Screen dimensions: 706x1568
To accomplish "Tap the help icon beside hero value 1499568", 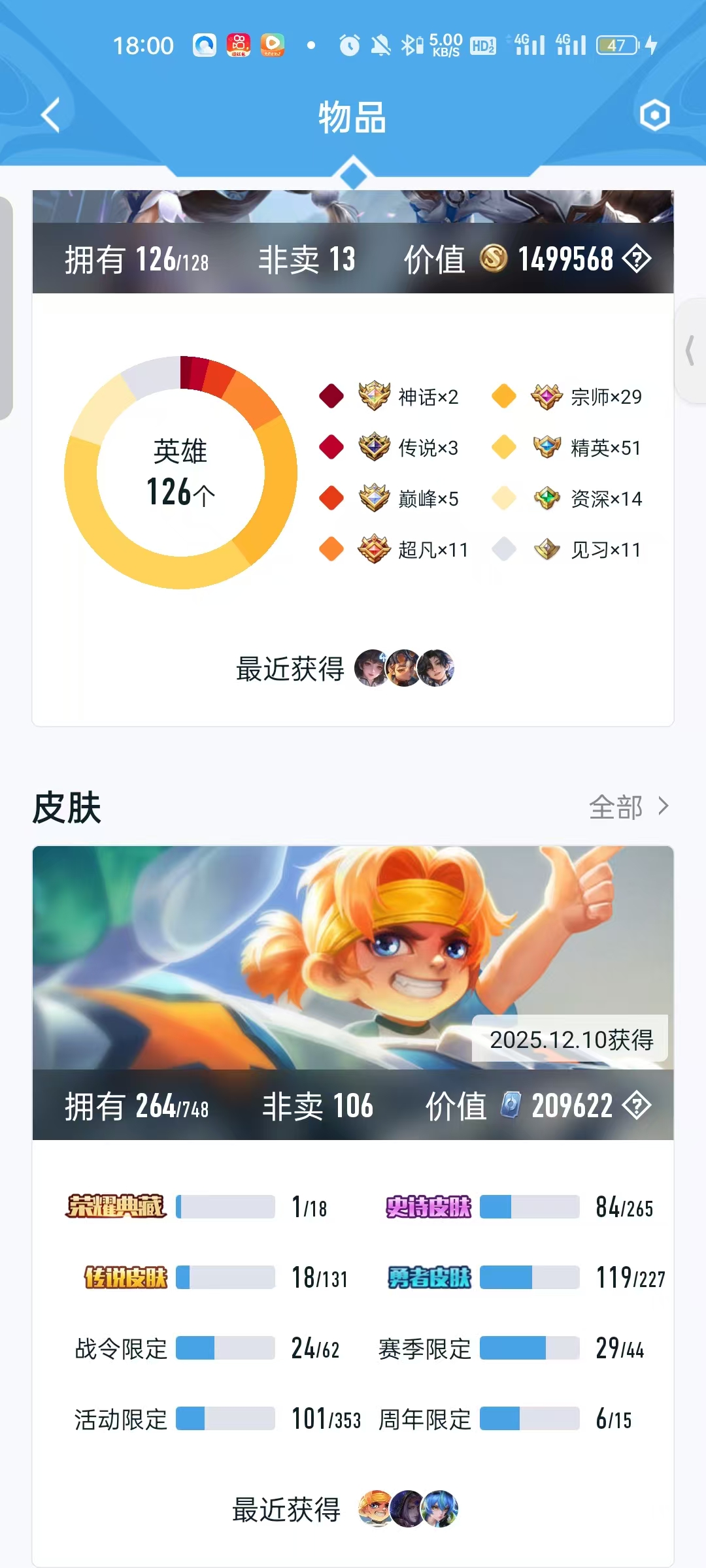I will pyautogui.click(x=637, y=259).
